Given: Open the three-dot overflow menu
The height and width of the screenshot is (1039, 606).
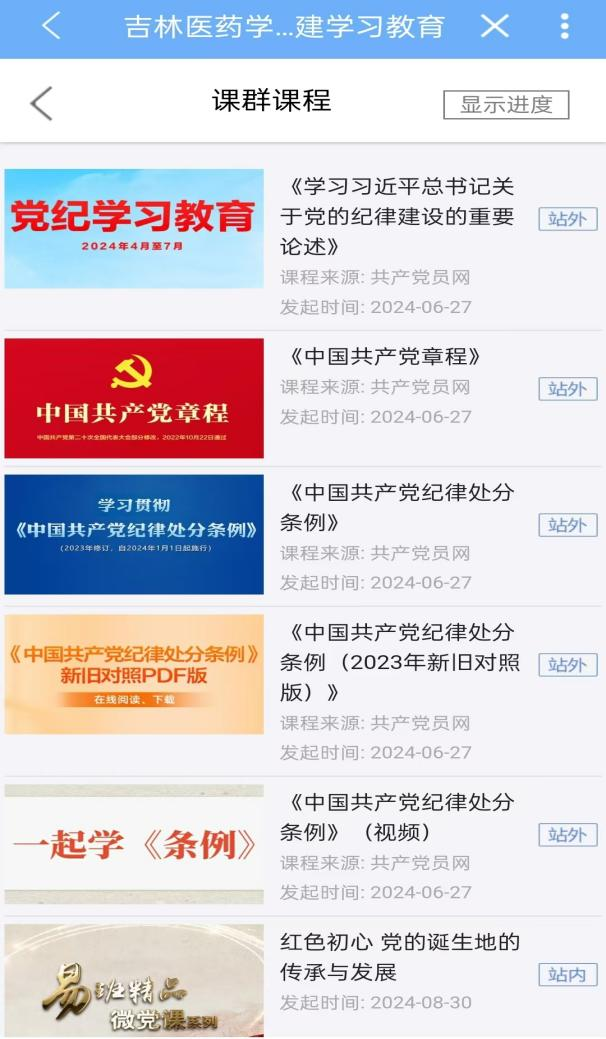Looking at the screenshot, I should click(x=564, y=27).
